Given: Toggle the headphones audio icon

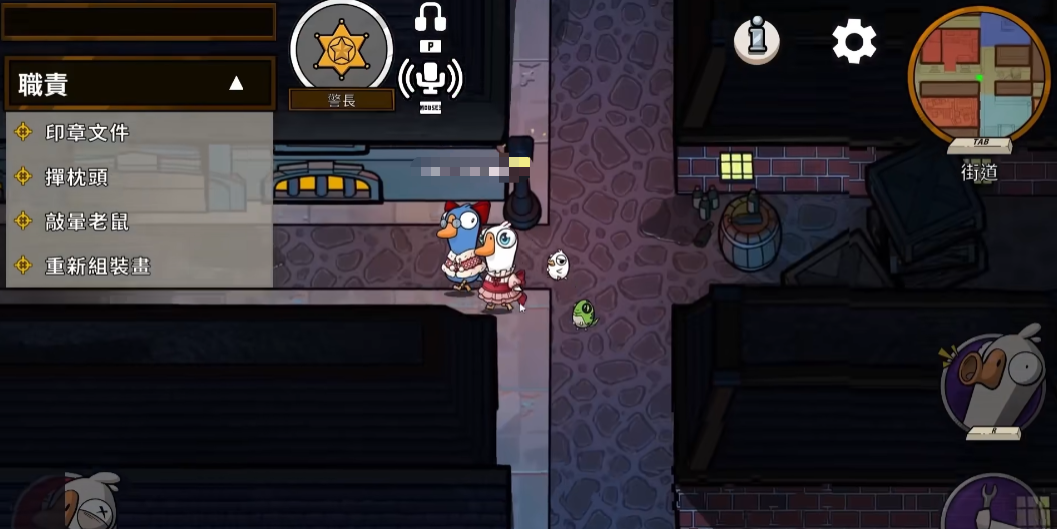Looking at the screenshot, I should pos(431,18).
